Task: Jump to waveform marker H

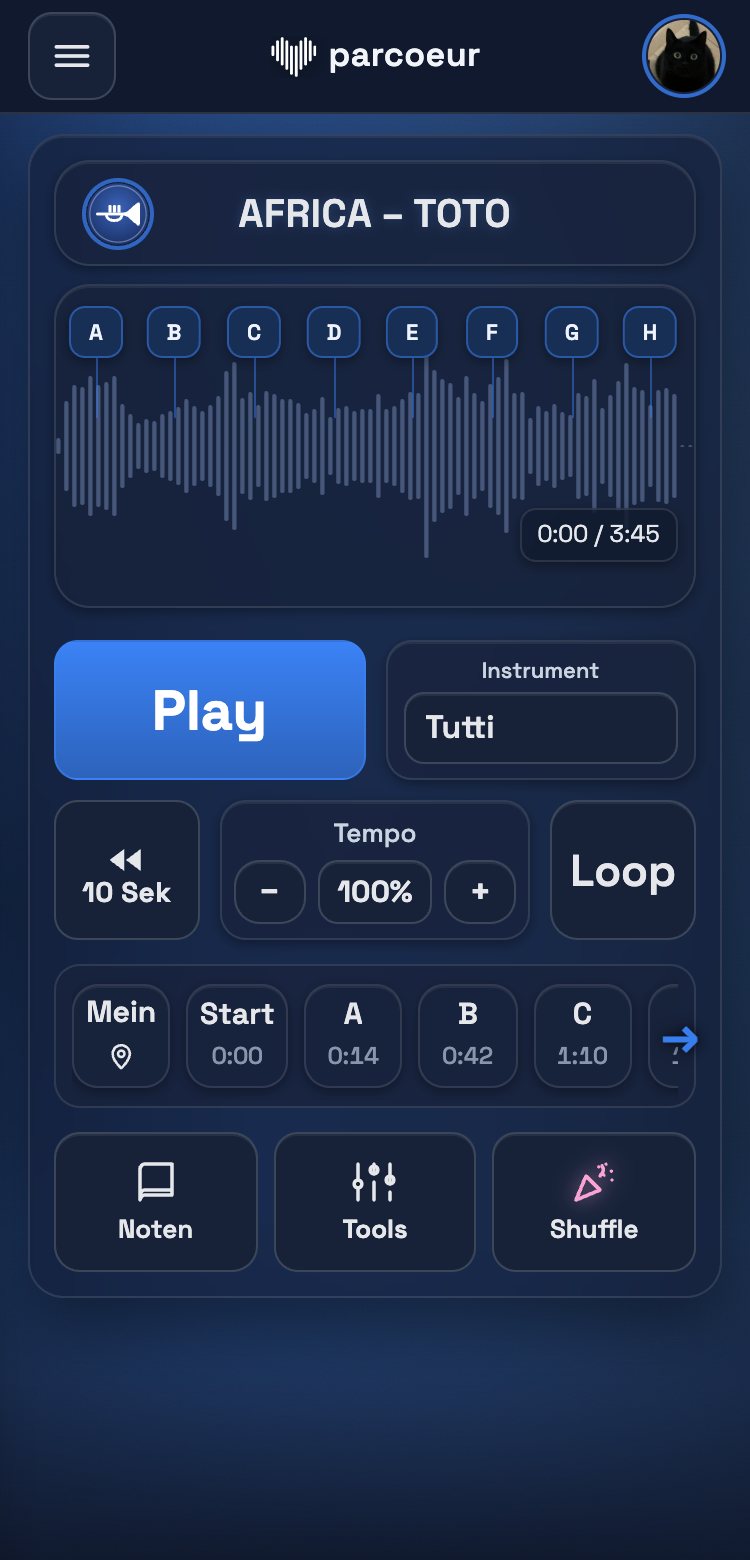Action: (650, 333)
